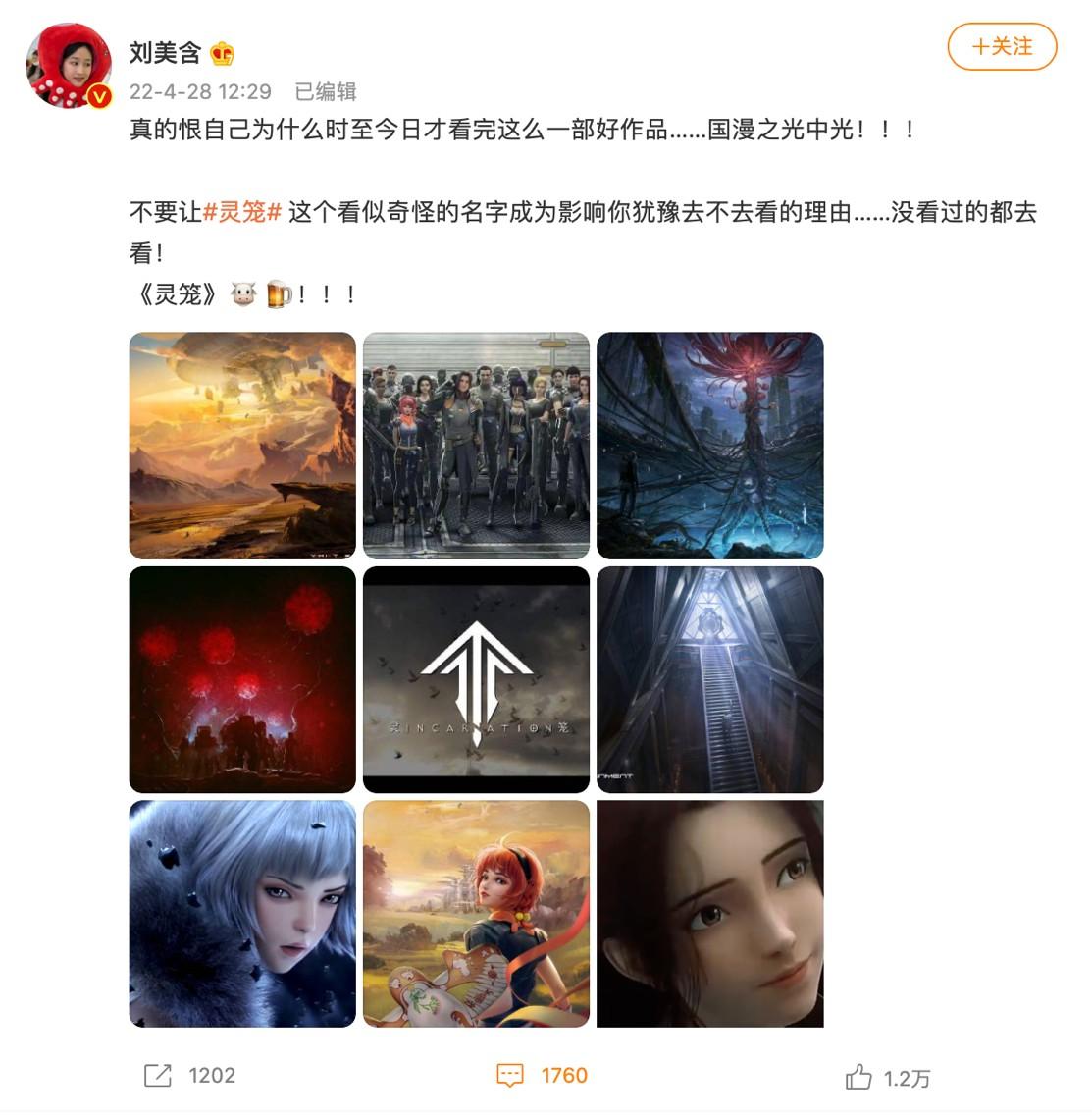Open the red spider-lily tree image
Viewport: 1092px width, 1117px height.
709,446
